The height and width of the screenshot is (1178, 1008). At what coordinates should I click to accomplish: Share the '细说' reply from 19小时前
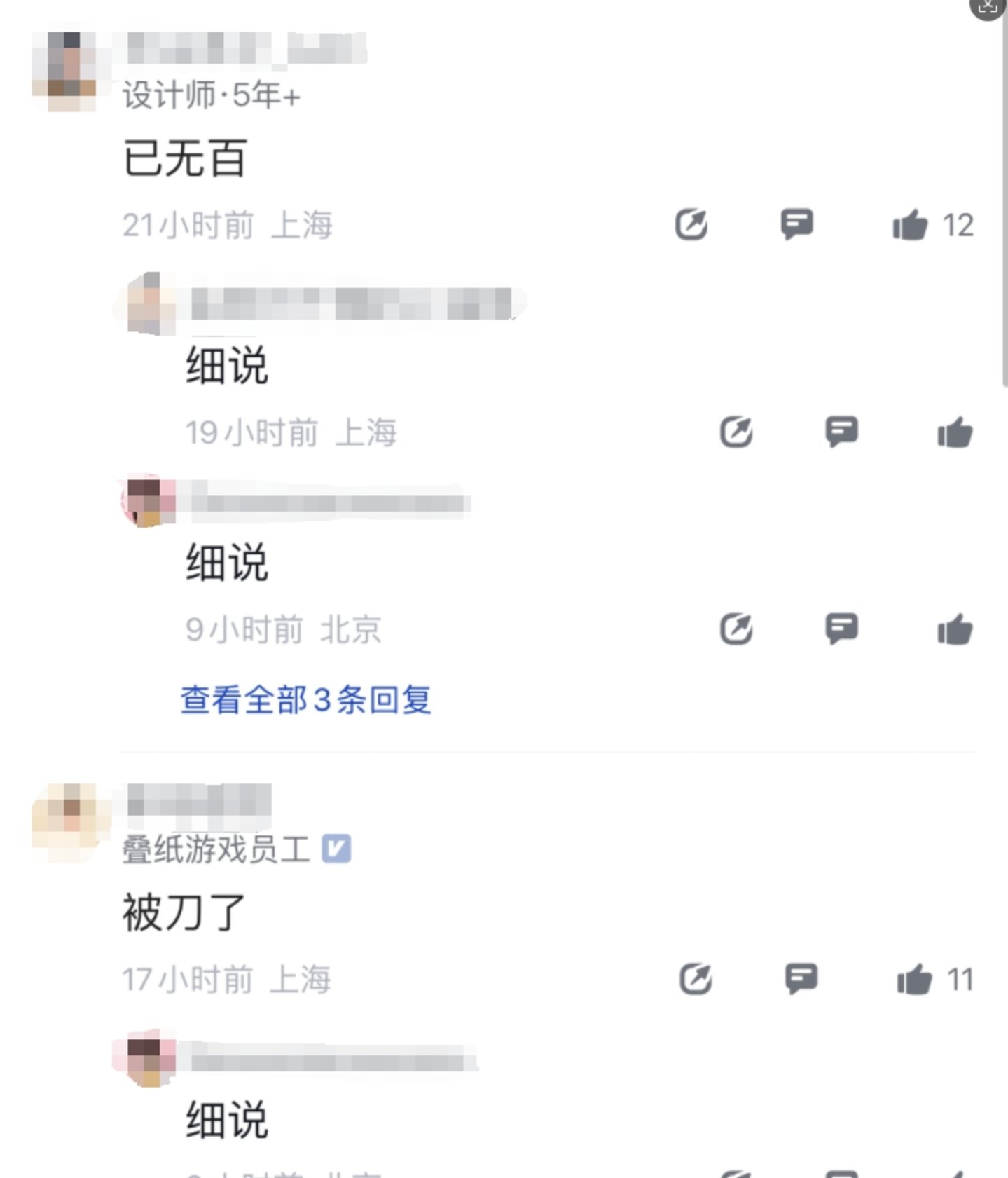coord(736,432)
